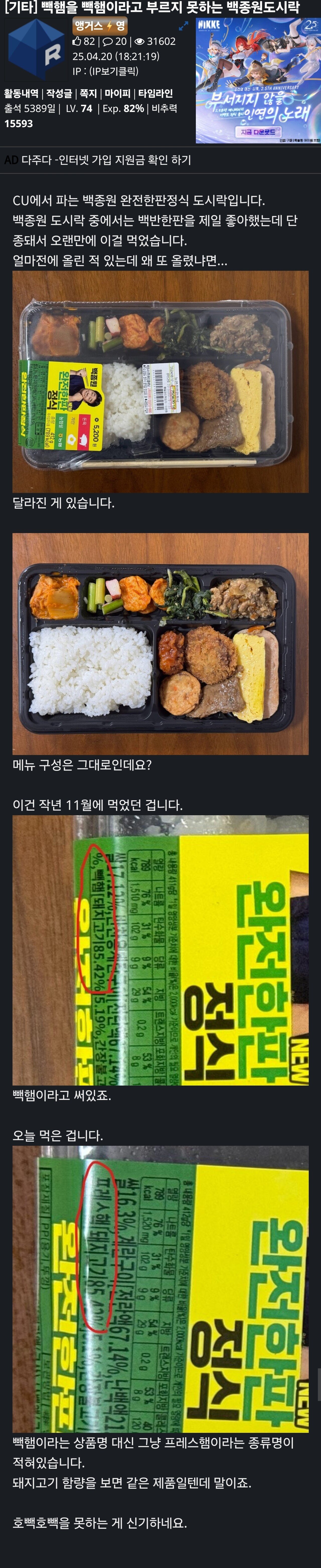The height and width of the screenshot is (1568, 321).
Task: Open the 다주다 인터넷 가입 지원금 ad link
Action: (106, 159)
